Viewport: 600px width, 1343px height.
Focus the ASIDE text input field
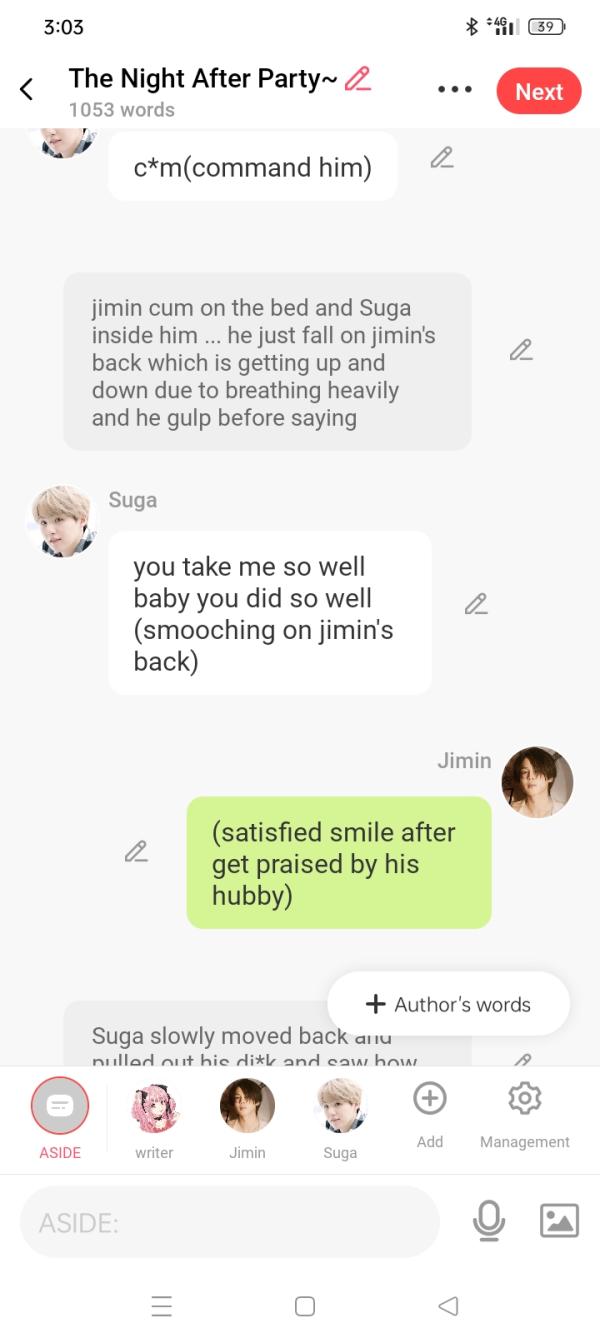[x=230, y=1222]
